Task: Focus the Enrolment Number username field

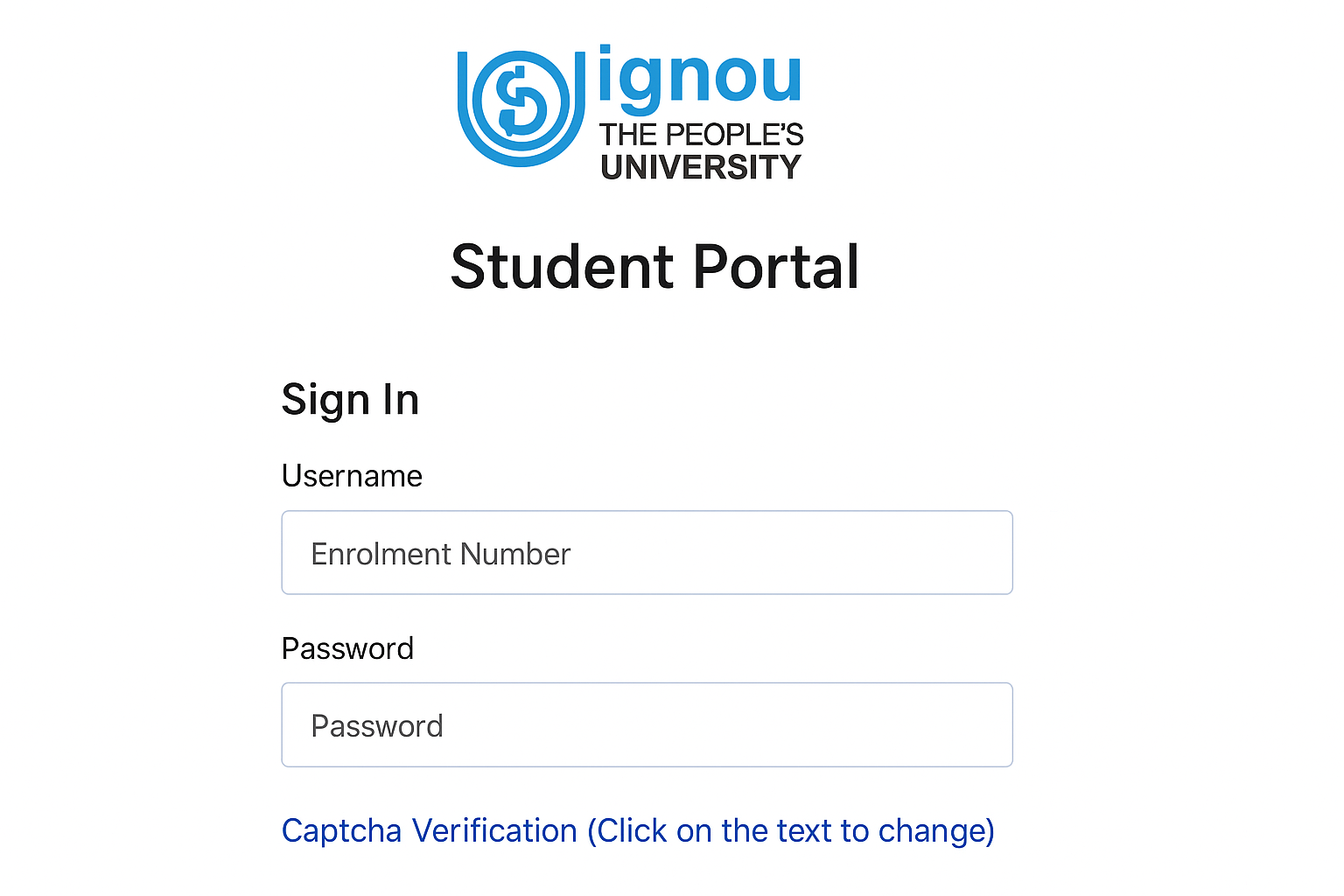Action: tap(647, 553)
